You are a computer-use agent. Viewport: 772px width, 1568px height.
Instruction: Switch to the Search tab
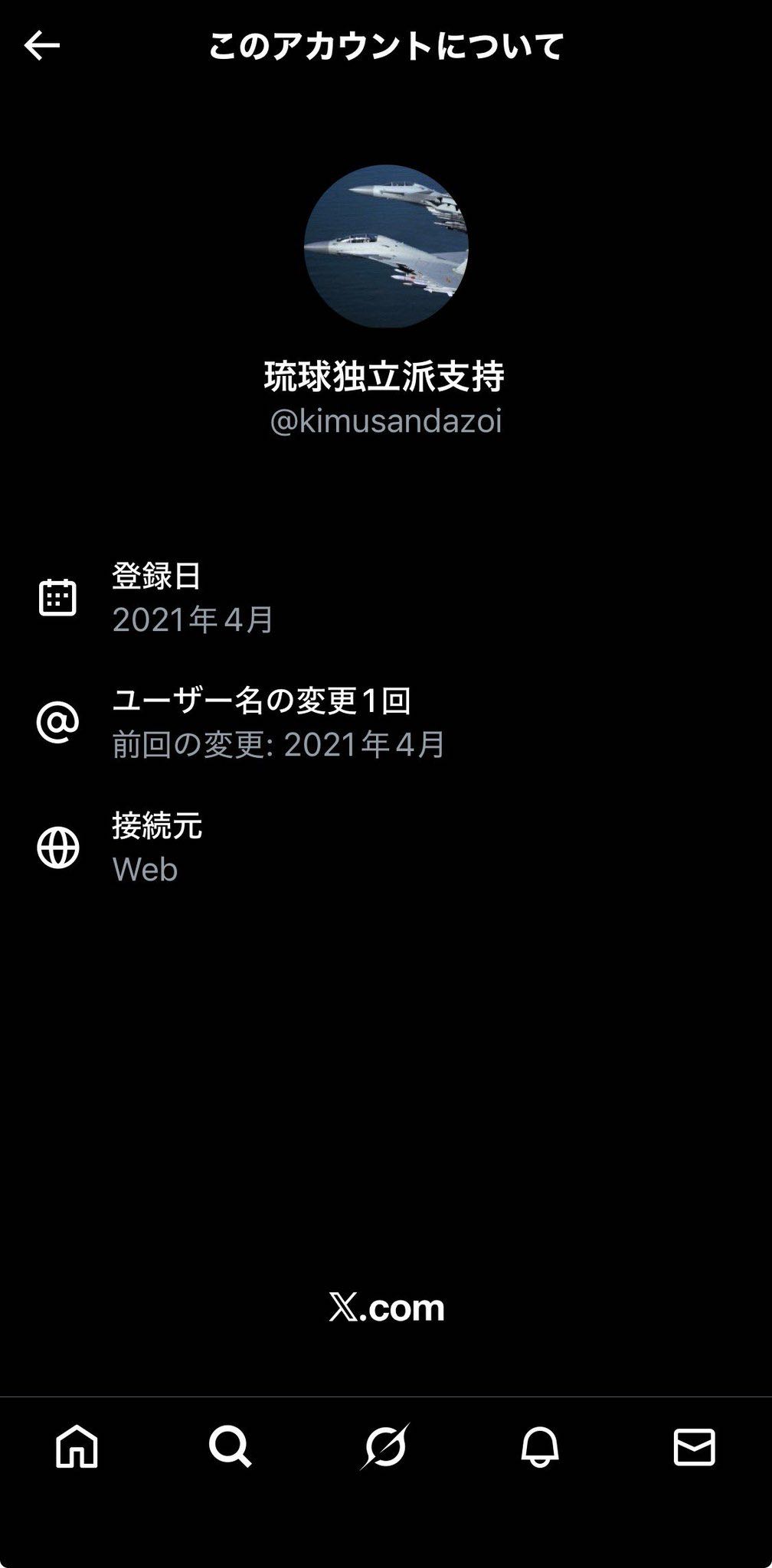pos(230,1446)
